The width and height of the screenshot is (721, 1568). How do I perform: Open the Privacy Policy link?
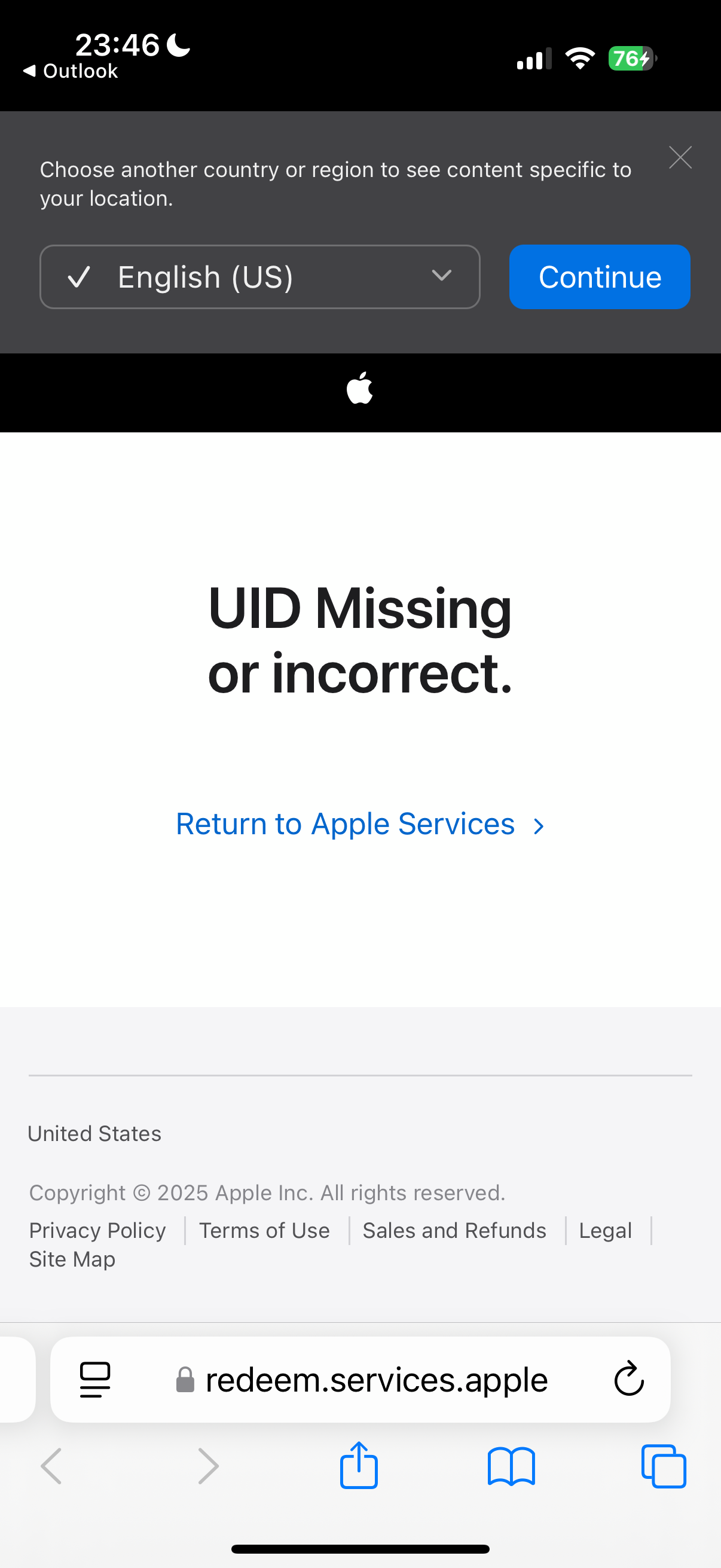[x=97, y=1230]
